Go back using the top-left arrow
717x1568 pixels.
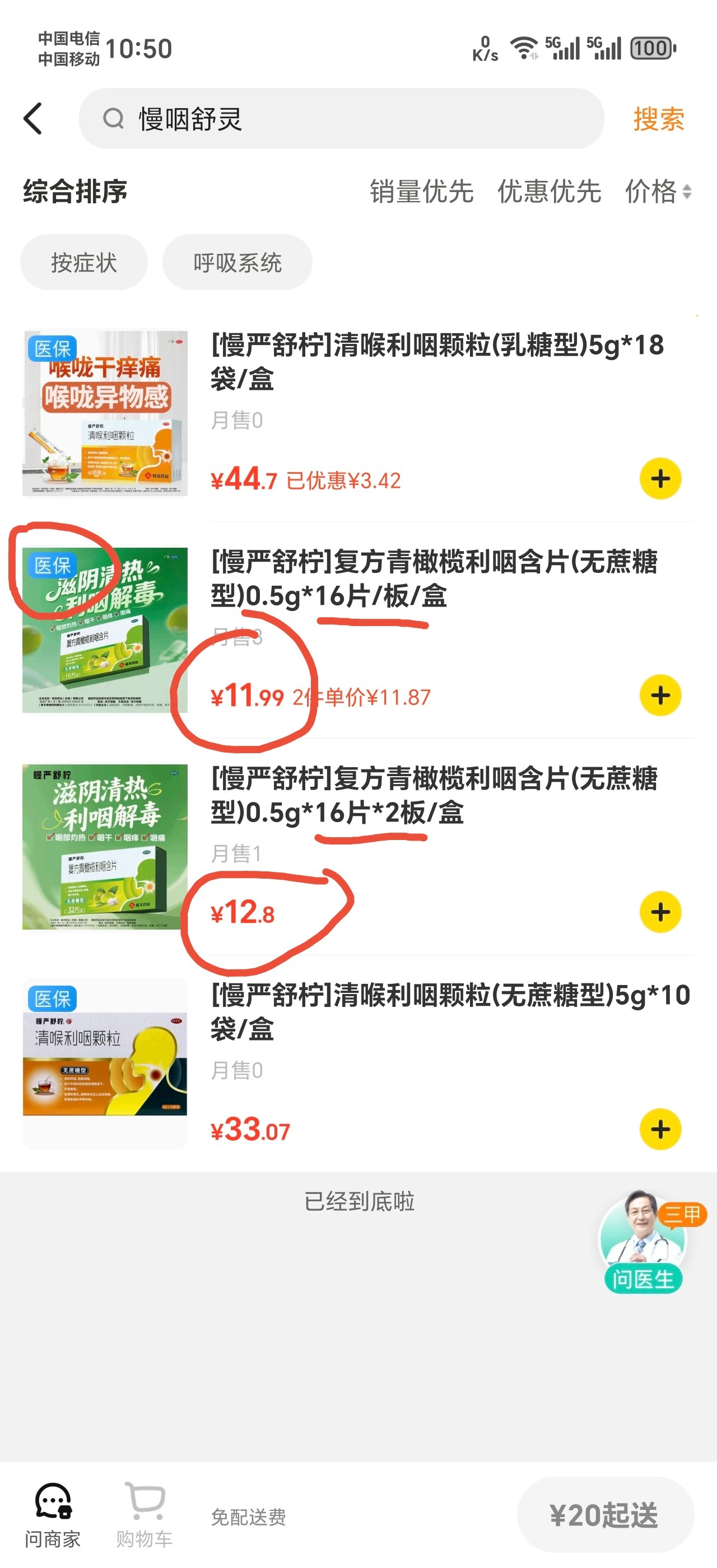[34, 118]
